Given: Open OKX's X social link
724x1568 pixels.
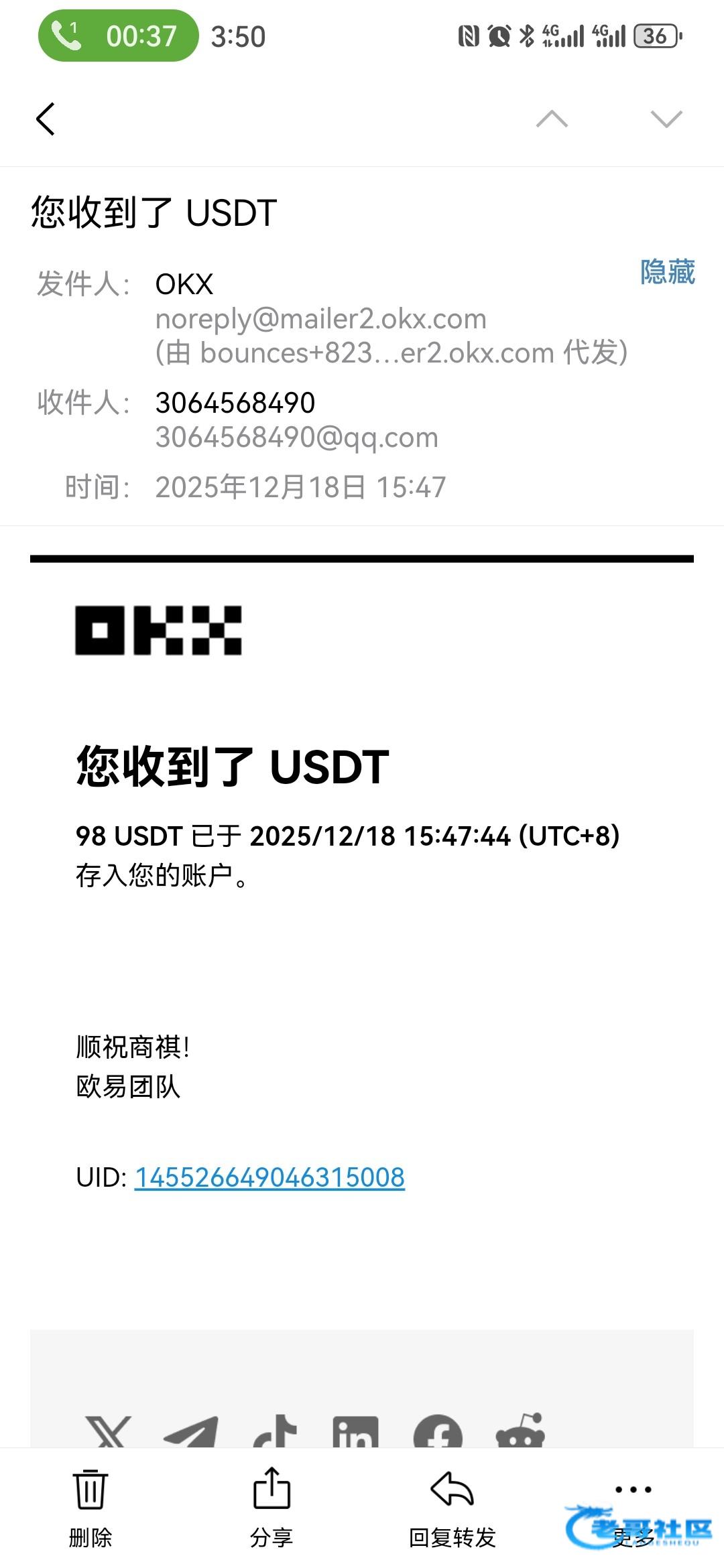Looking at the screenshot, I should click(x=108, y=1433).
